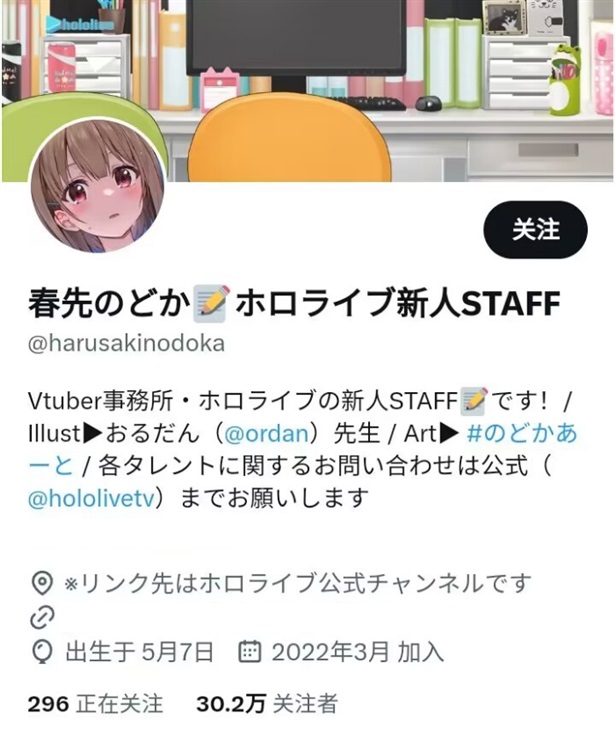615x750 pixels.
Task: Tap the 关注 follow button
Action: tap(535, 230)
